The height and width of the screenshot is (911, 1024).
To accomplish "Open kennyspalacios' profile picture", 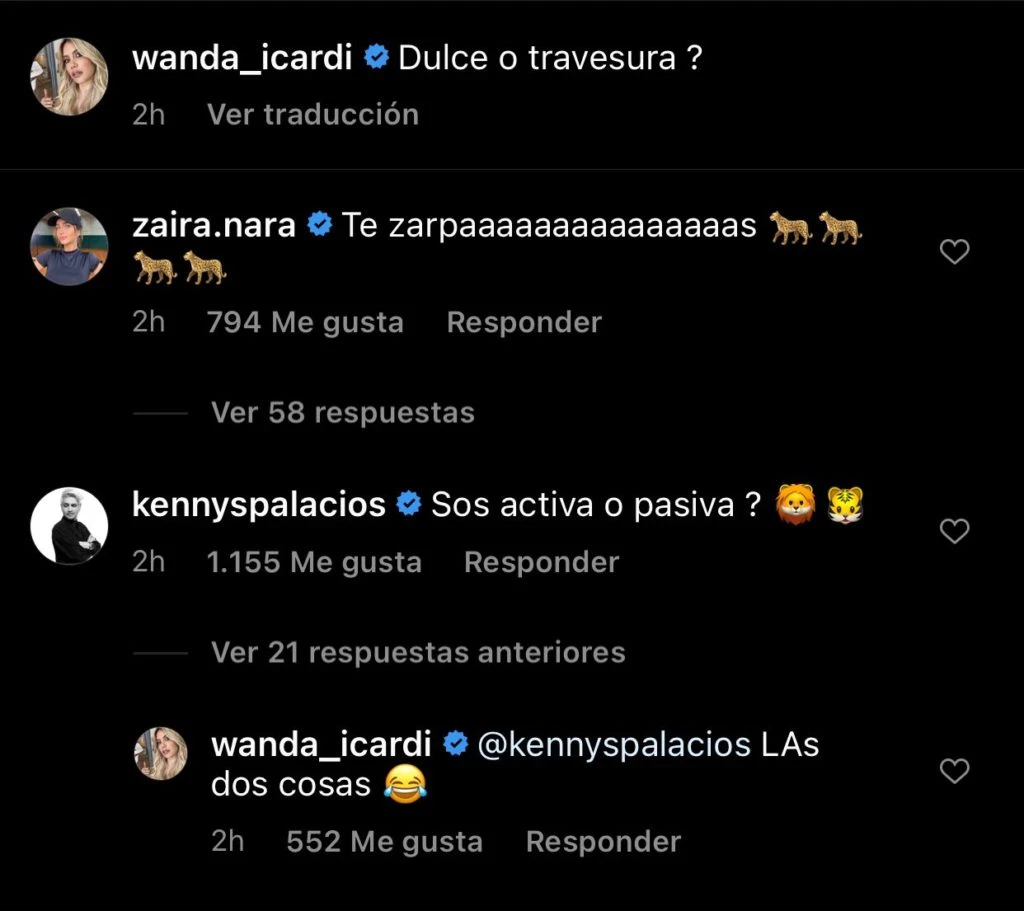I will (x=69, y=525).
